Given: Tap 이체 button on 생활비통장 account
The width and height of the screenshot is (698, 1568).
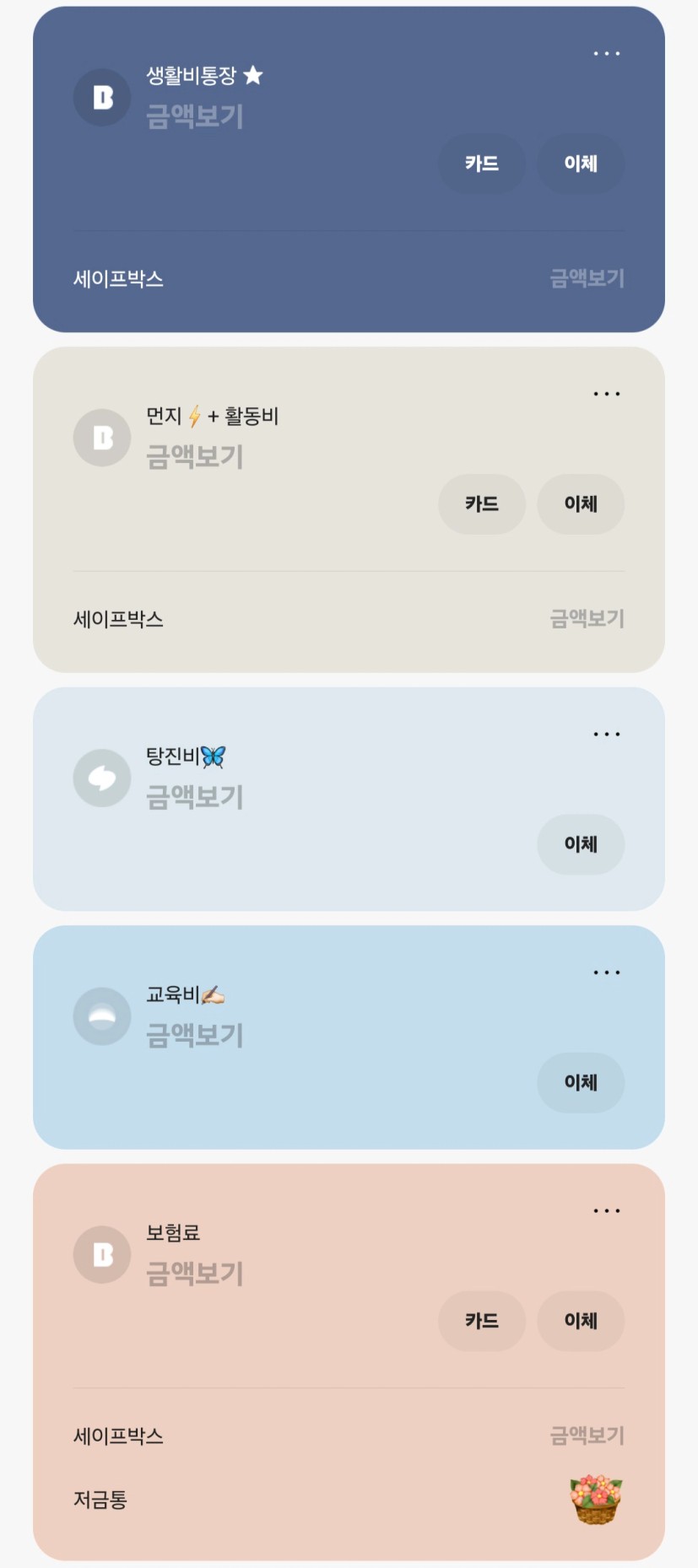Looking at the screenshot, I should tap(581, 164).
